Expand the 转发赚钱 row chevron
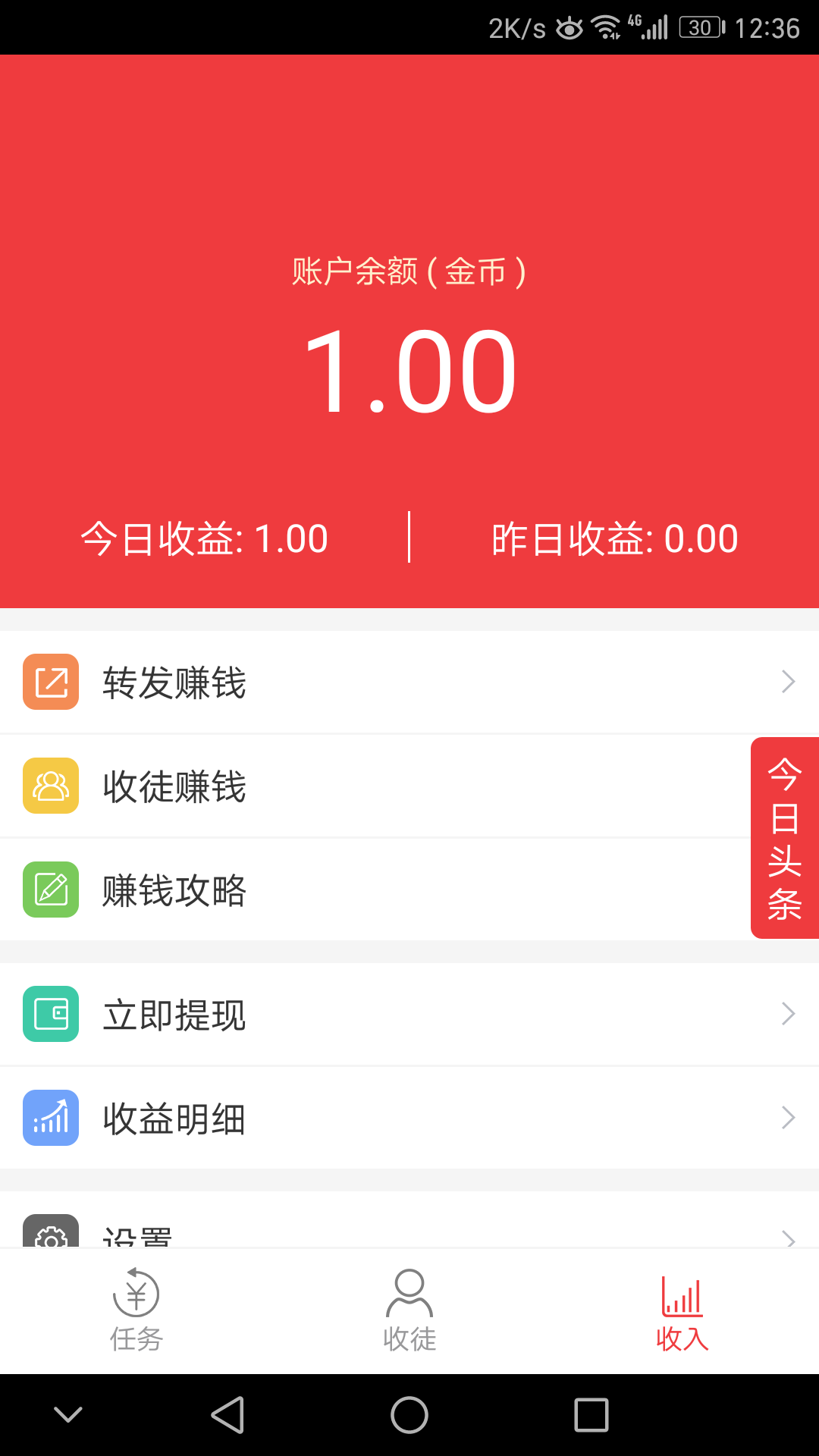 coord(787,681)
